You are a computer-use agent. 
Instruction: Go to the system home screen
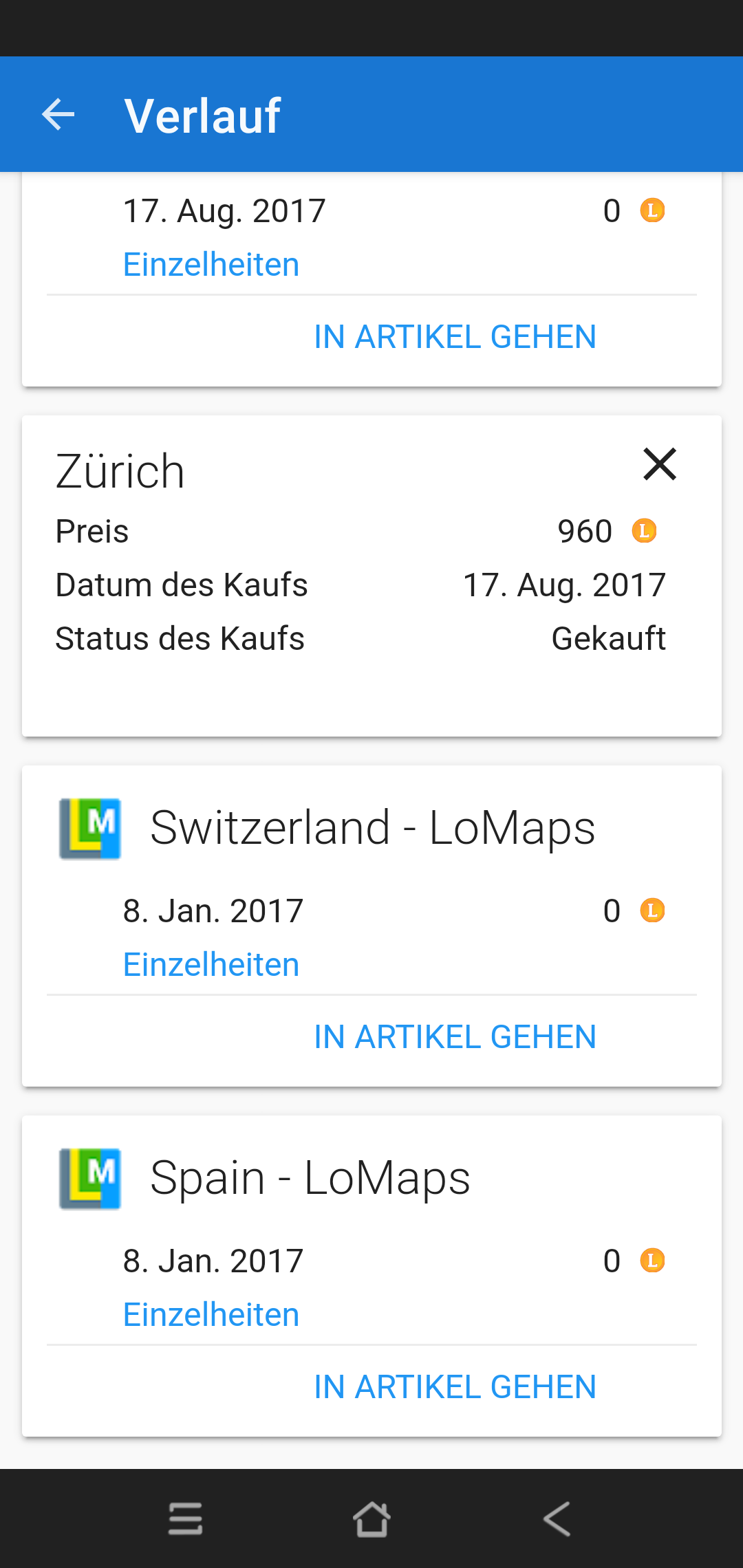point(371,1518)
